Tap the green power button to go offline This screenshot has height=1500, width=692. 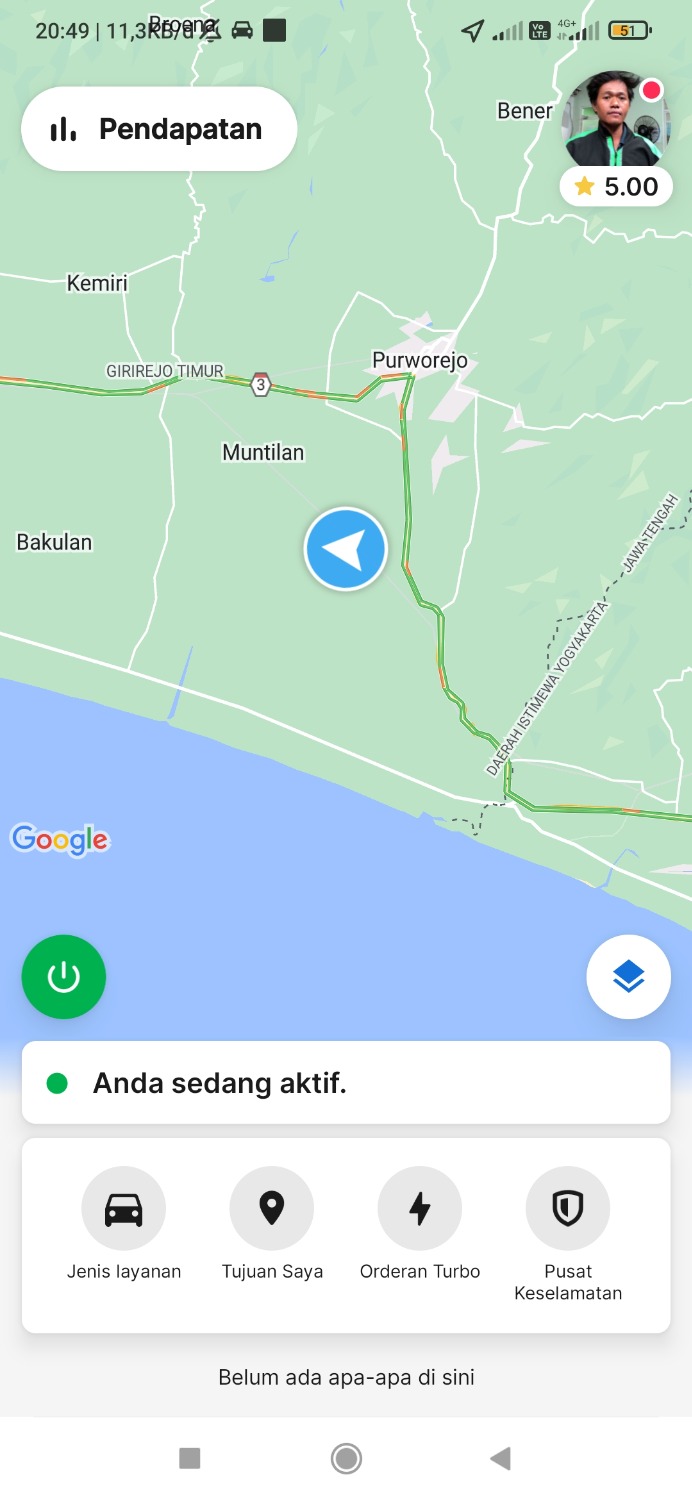tap(64, 977)
